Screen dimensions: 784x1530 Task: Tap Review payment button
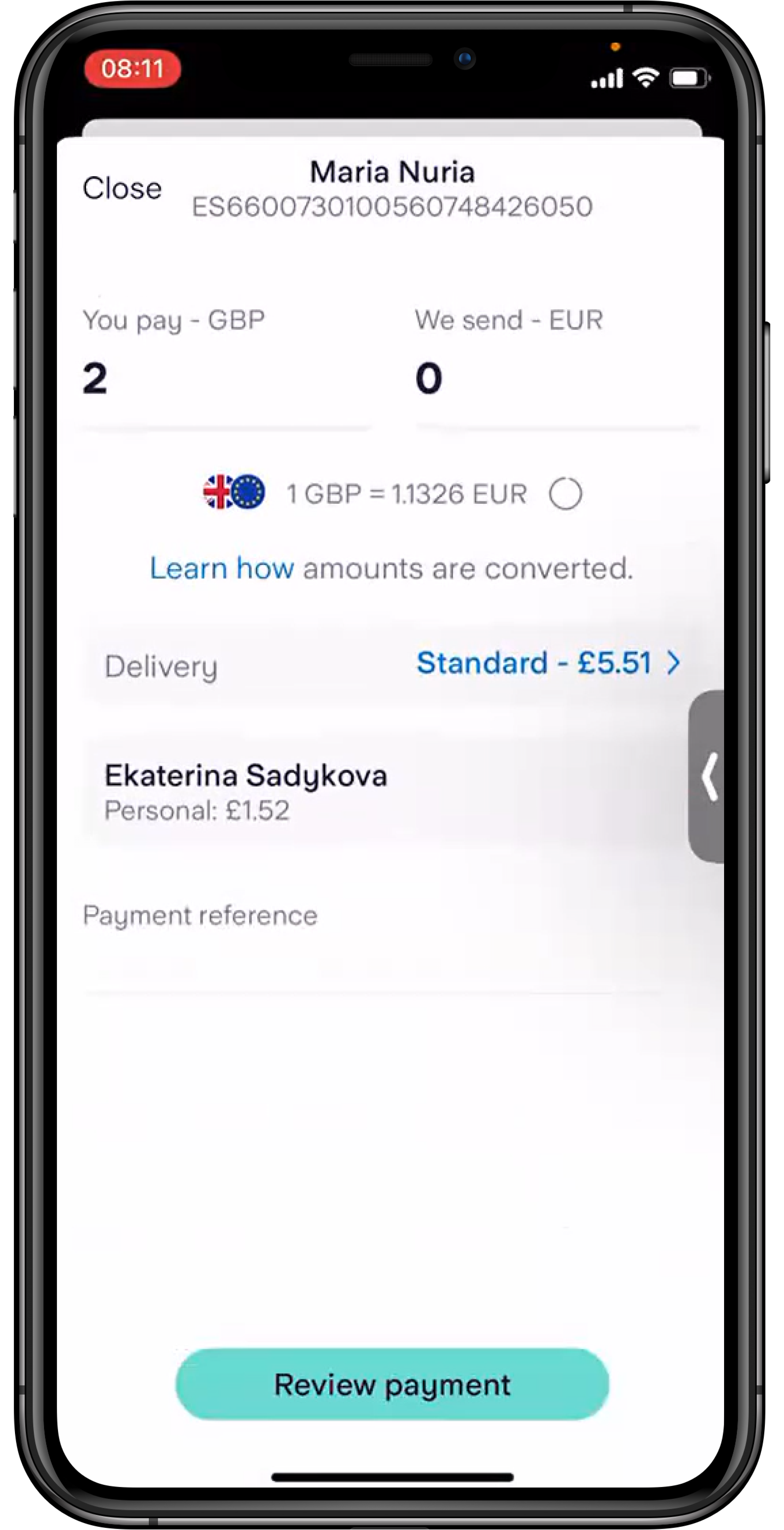(x=392, y=1384)
